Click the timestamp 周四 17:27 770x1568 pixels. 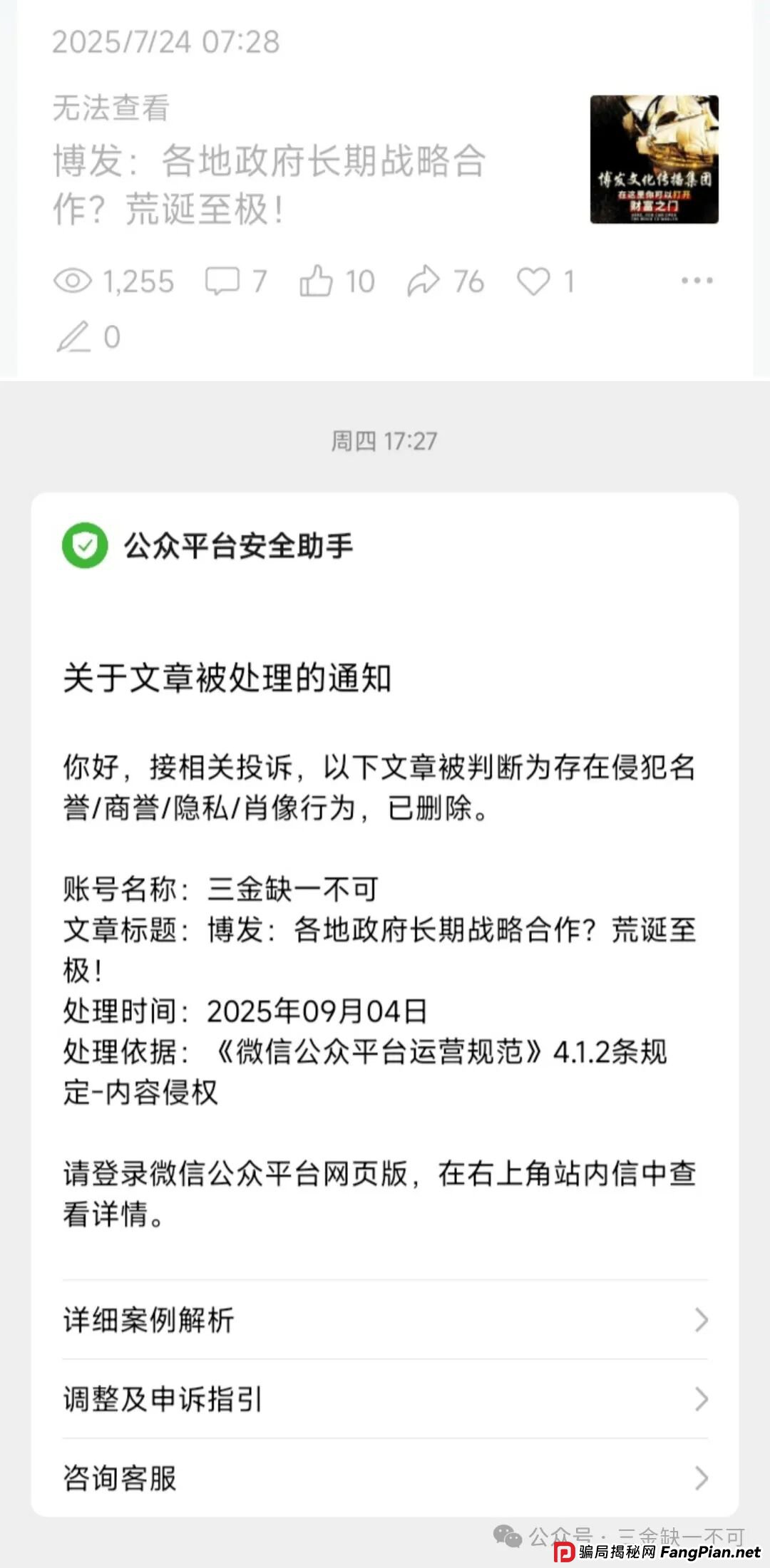[x=385, y=440]
